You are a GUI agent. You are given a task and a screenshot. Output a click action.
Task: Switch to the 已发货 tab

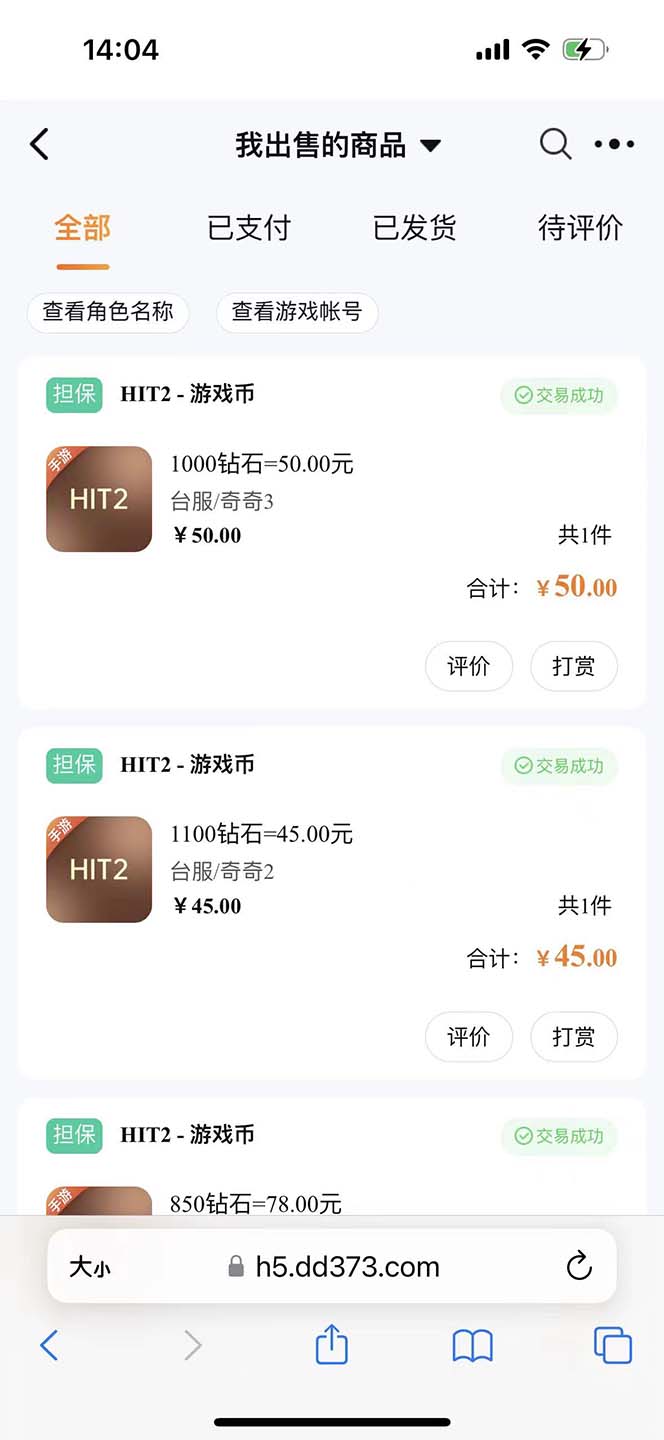(x=414, y=228)
